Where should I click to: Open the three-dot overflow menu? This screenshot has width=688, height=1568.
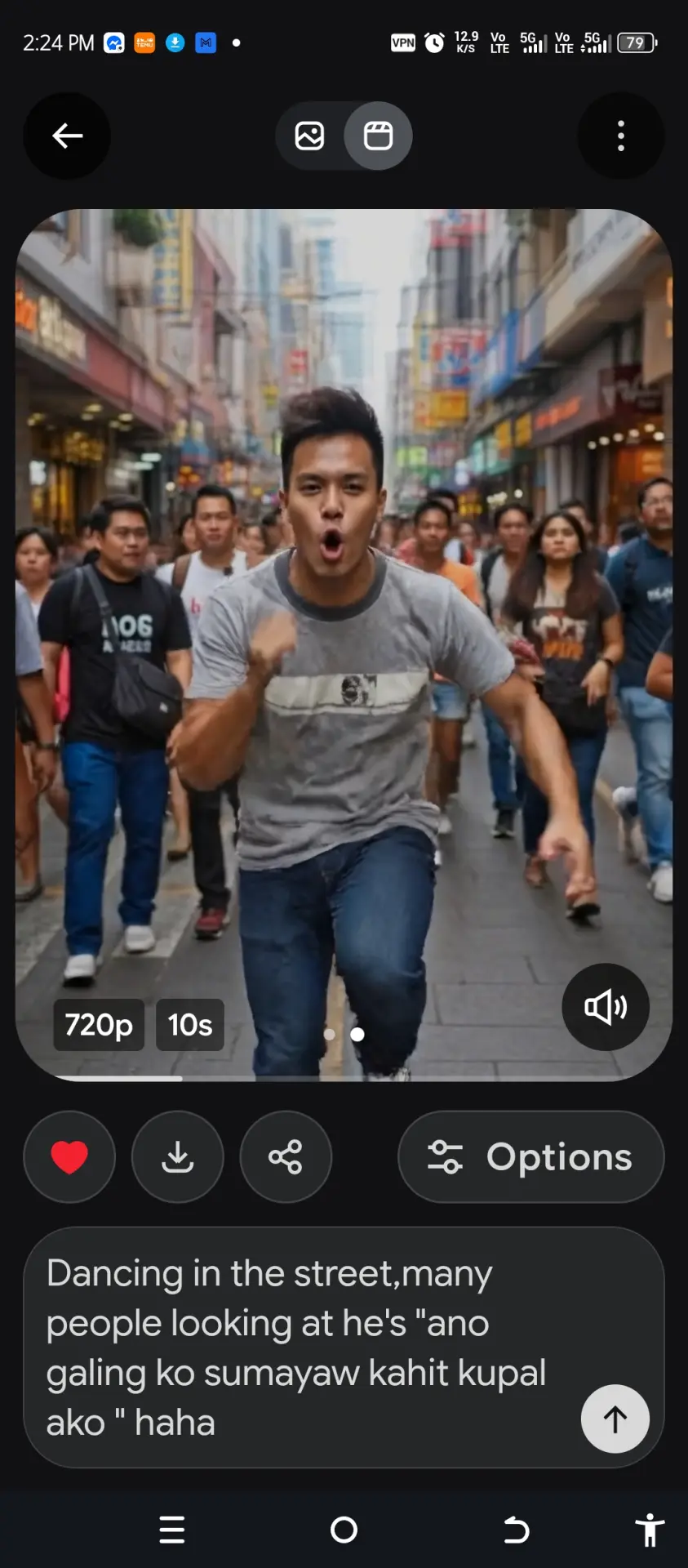click(x=621, y=136)
